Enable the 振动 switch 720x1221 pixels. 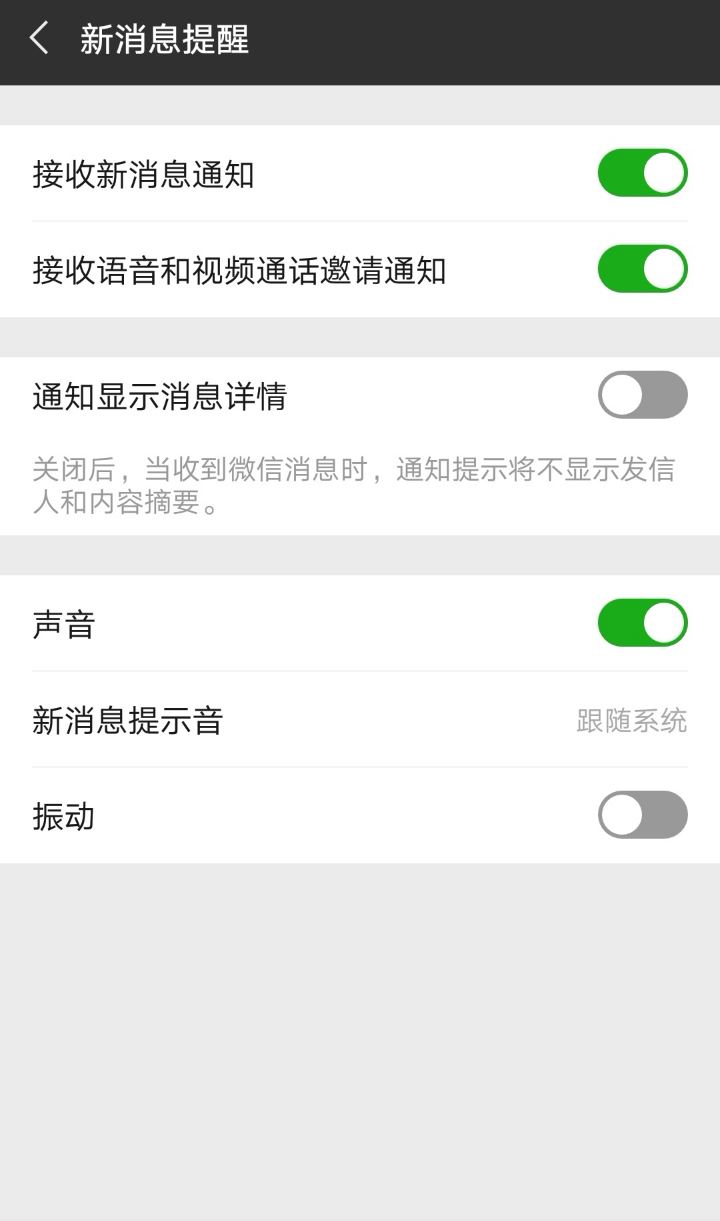click(x=642, y=815)
